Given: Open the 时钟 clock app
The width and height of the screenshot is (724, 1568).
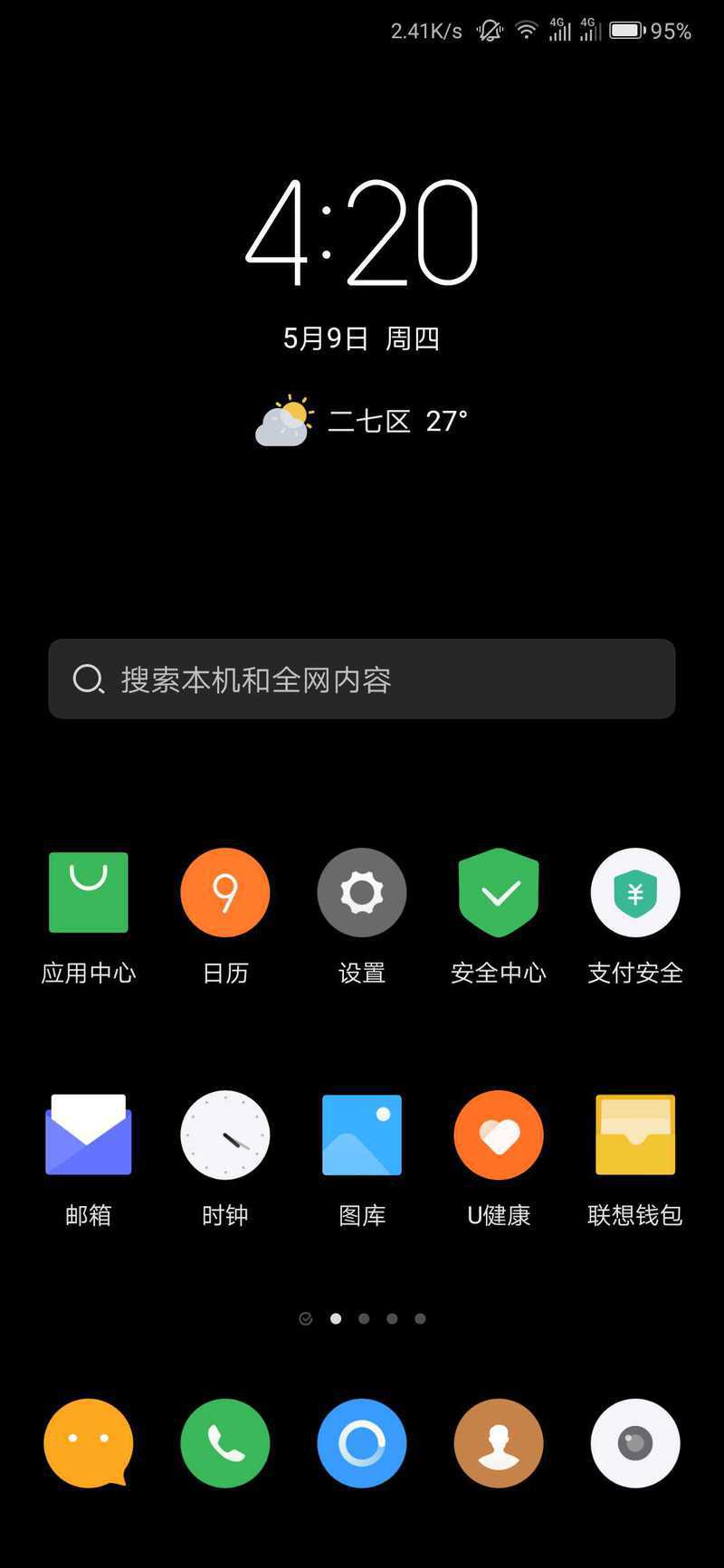Looking at the screenshot, I should (225, 1135).
